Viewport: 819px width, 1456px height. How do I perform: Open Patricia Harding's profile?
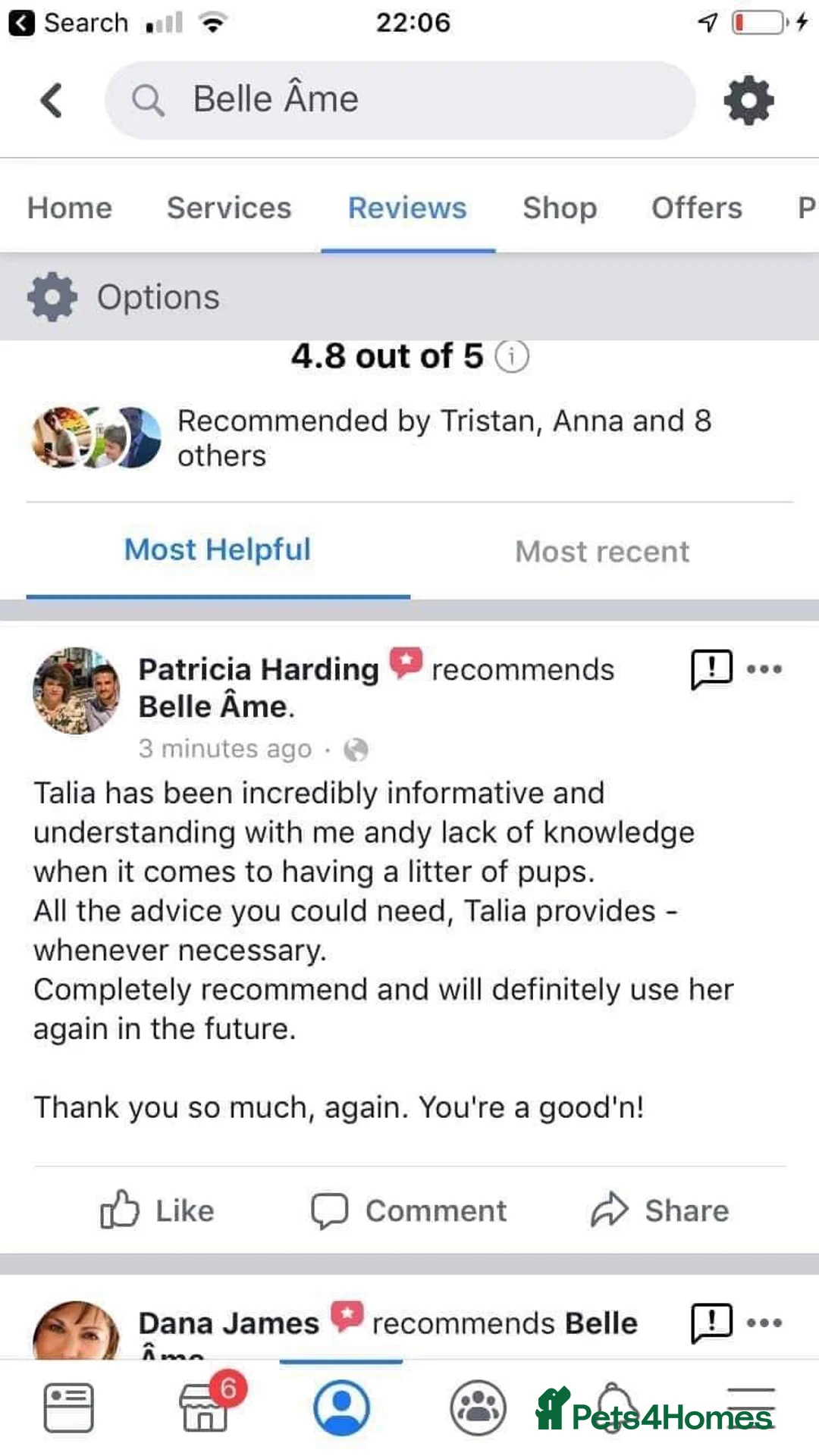tap(258, 669)
